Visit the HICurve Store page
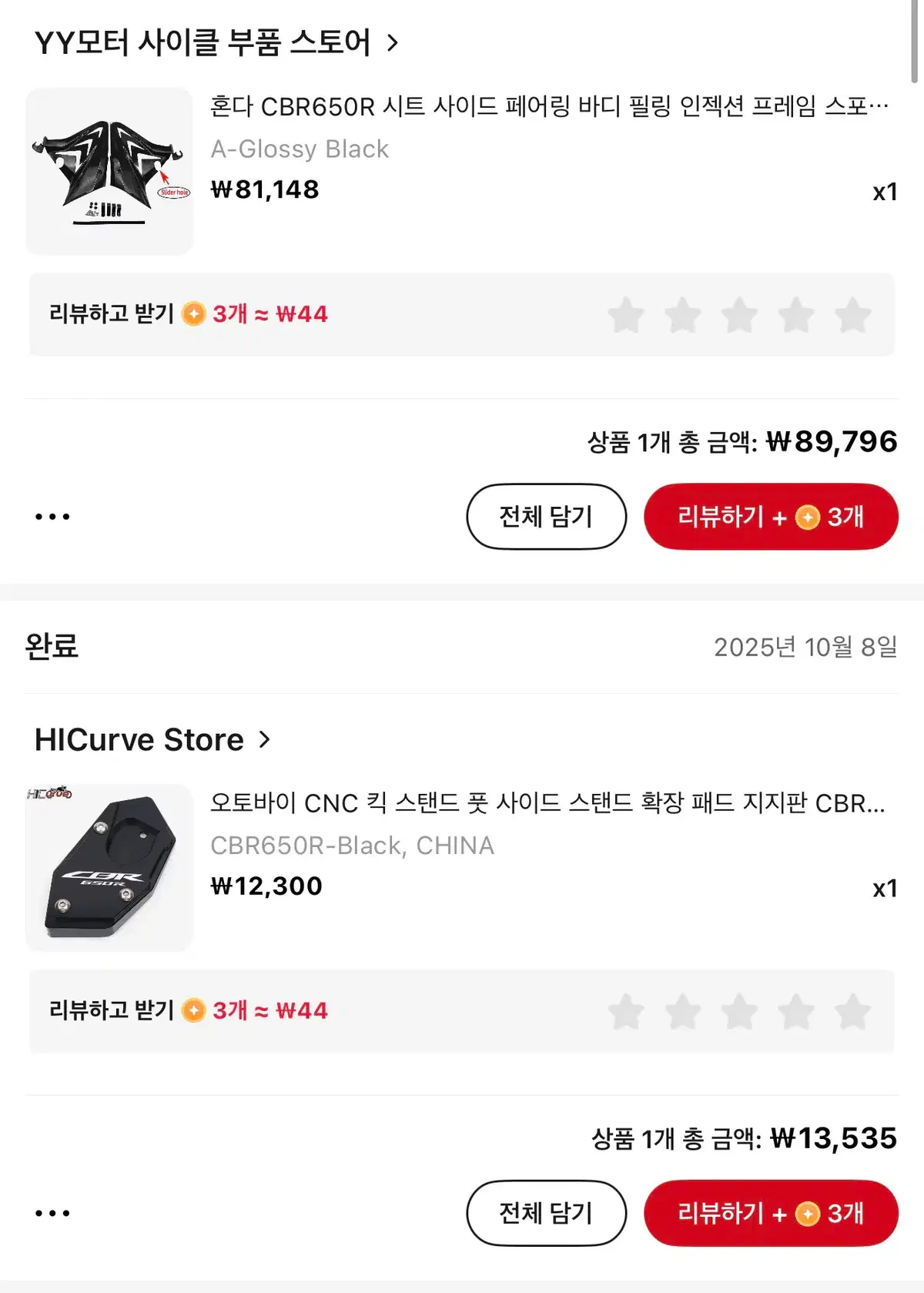This screenshot has height=1293, width=924. [152, 740]
